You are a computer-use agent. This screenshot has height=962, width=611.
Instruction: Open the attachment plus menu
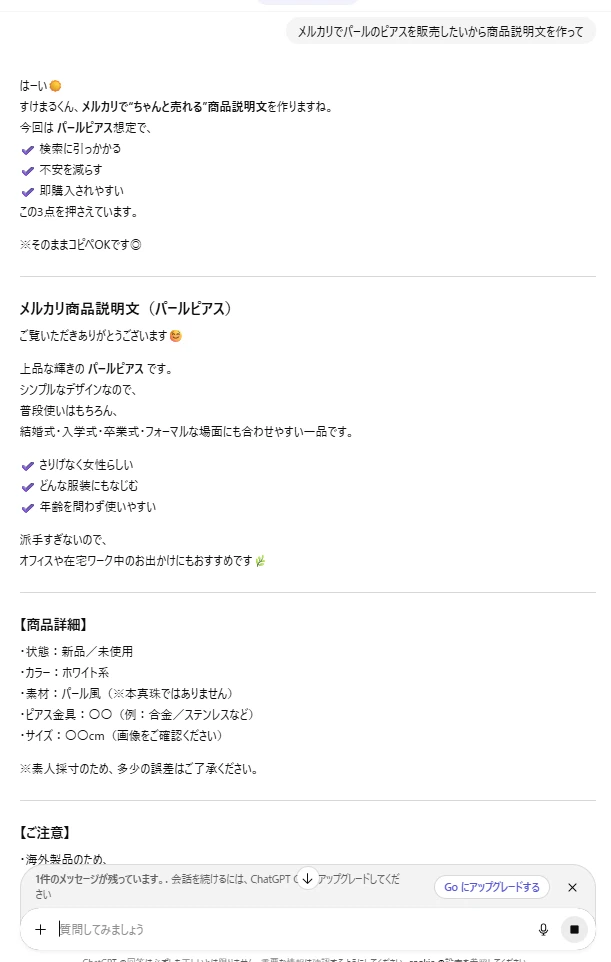(x=40, y=929)
